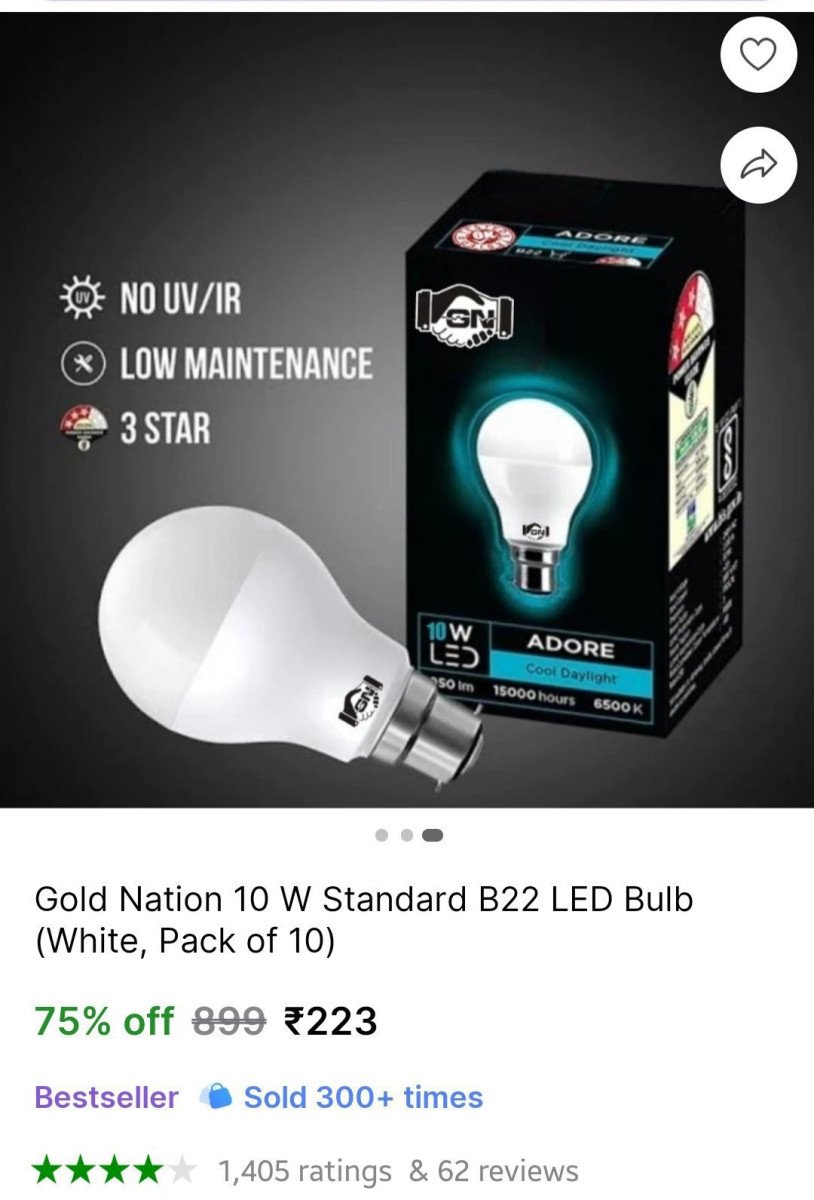
Task: Share this Gold Nation bulb listing
Action: pos(758,165)
